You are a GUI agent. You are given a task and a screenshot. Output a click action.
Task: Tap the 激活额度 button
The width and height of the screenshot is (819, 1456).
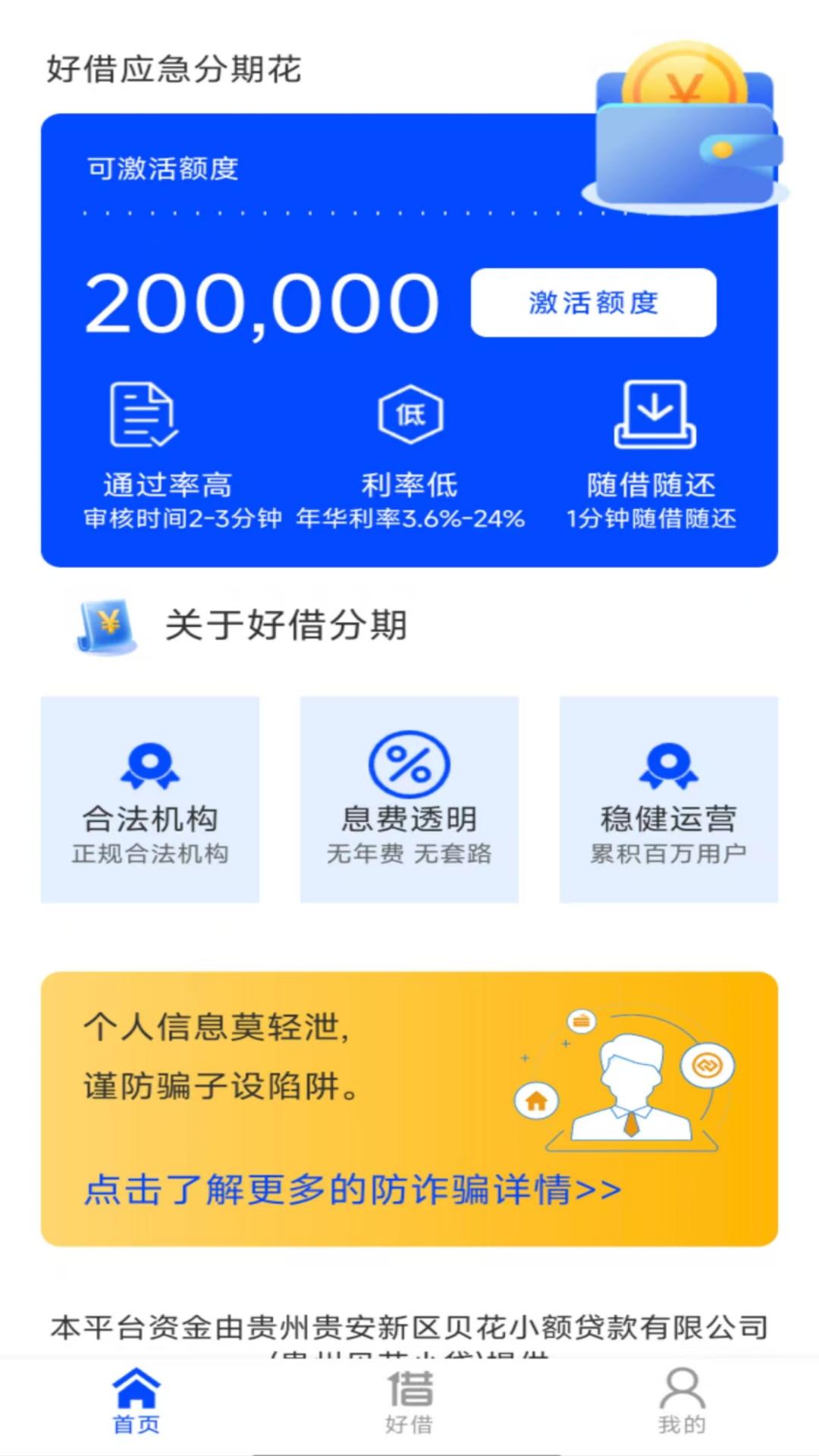point(593,303)
